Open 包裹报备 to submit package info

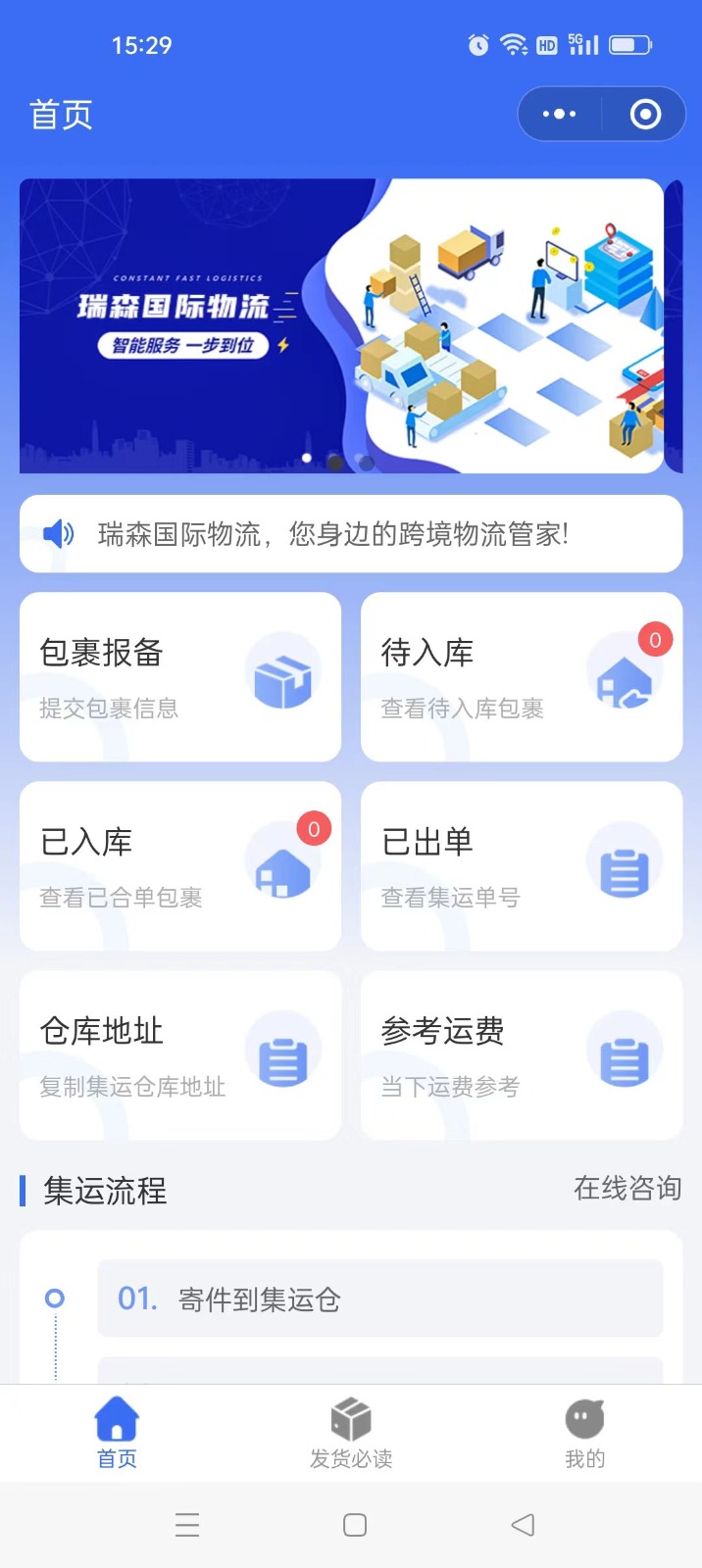point(180,677)
